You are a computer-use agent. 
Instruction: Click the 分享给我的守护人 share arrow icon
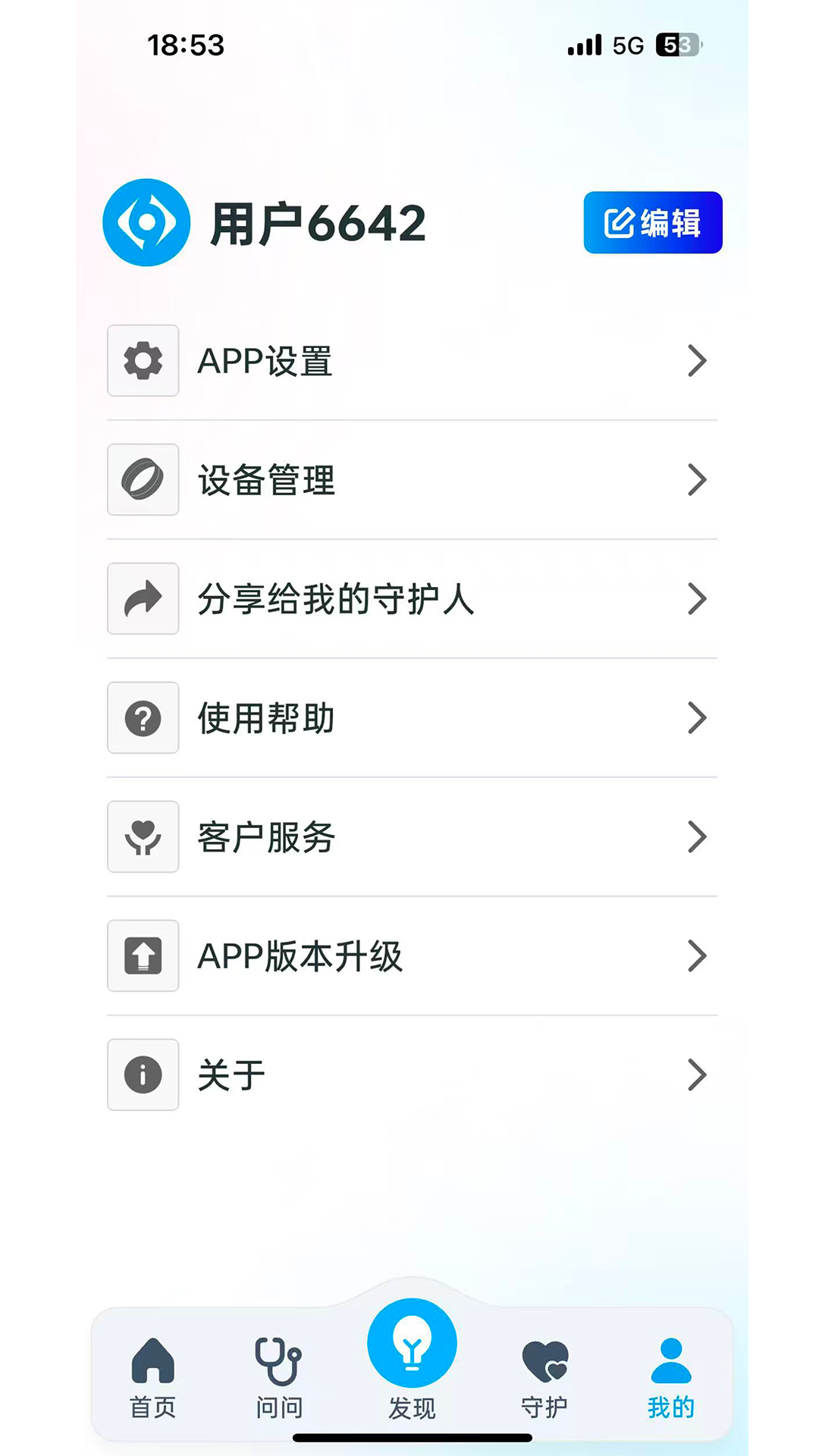(x=143, y=599)
